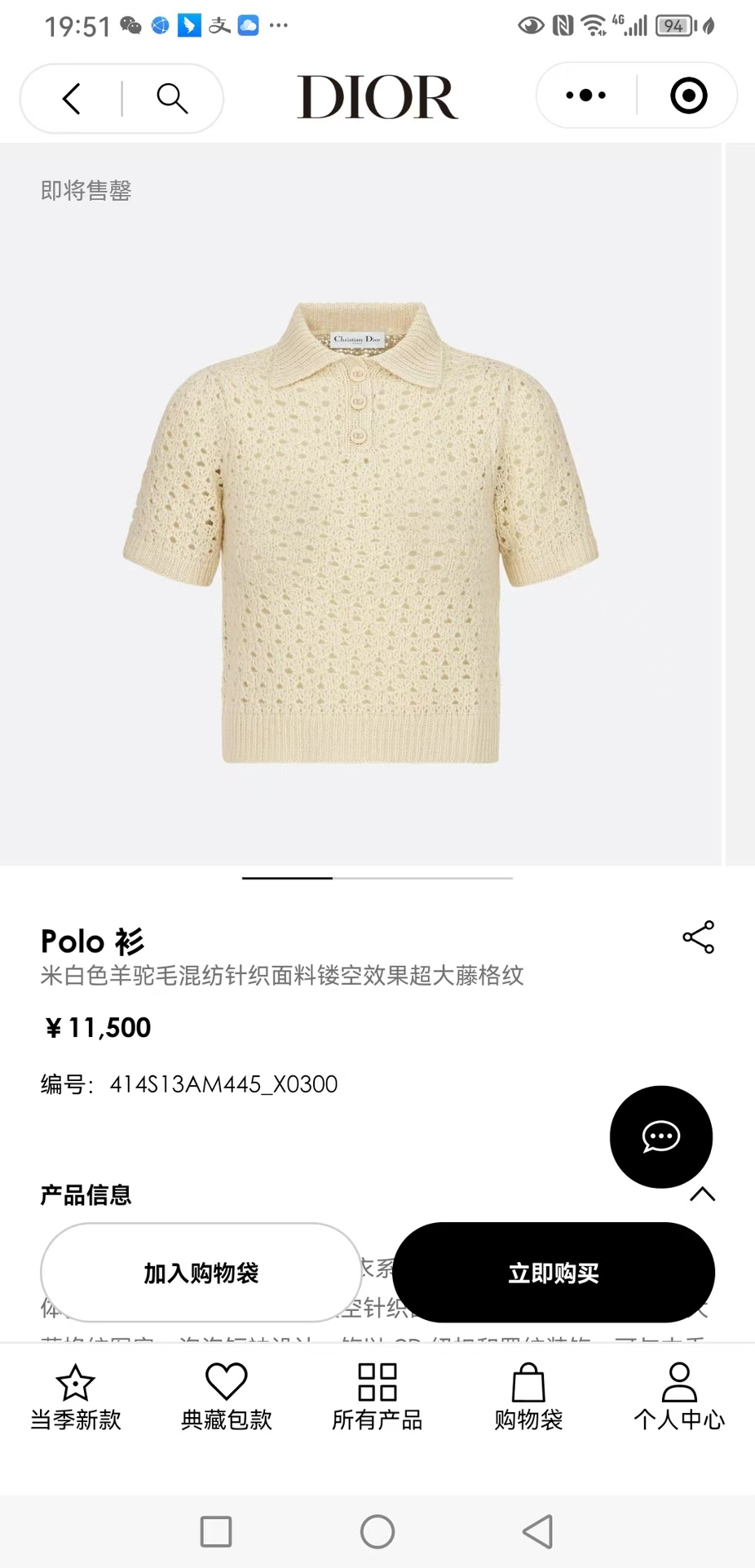Open the customer service chat bubble

660,1136
